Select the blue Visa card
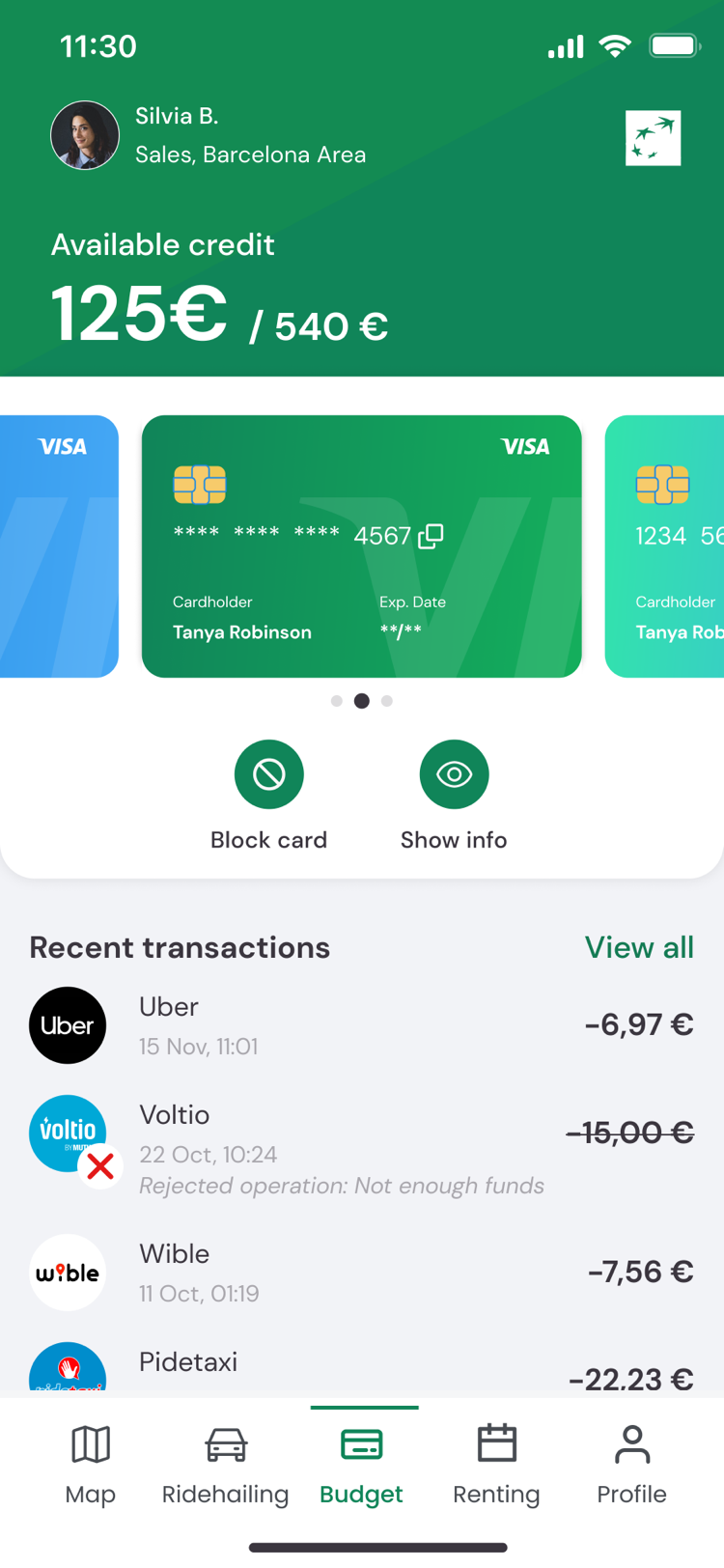 coord(59,546)
